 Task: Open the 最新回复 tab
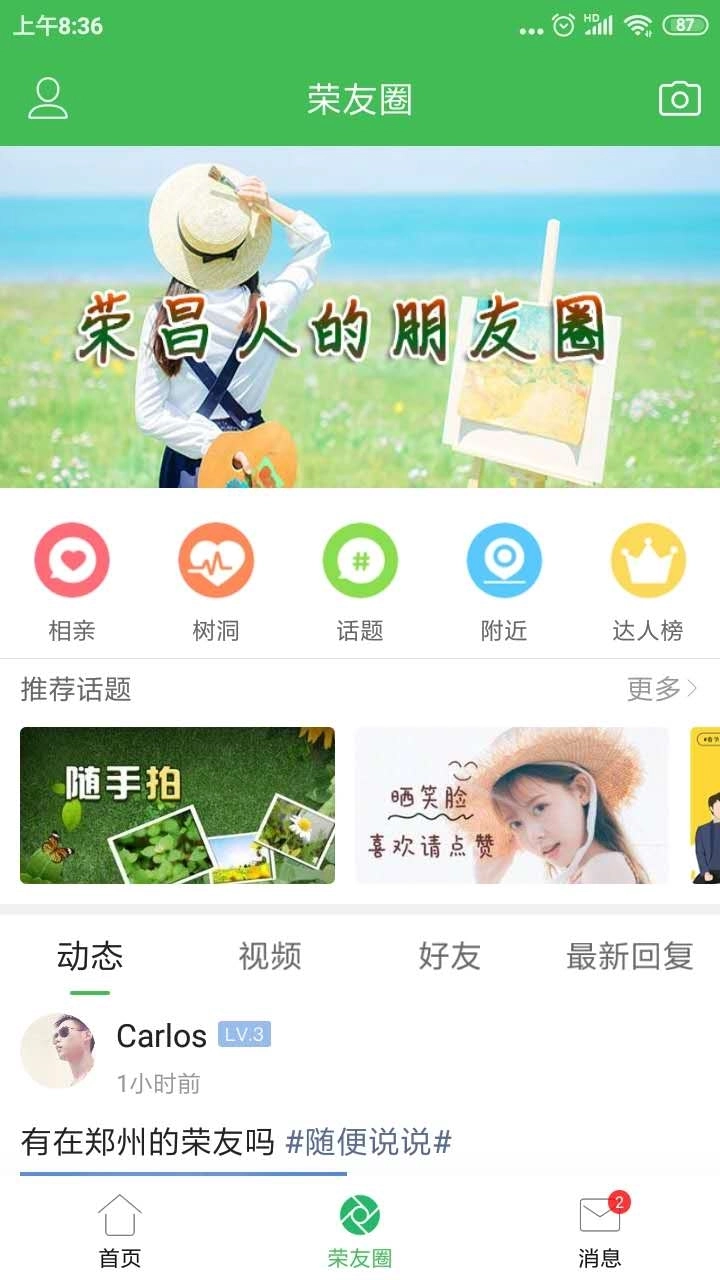point(629,956)
